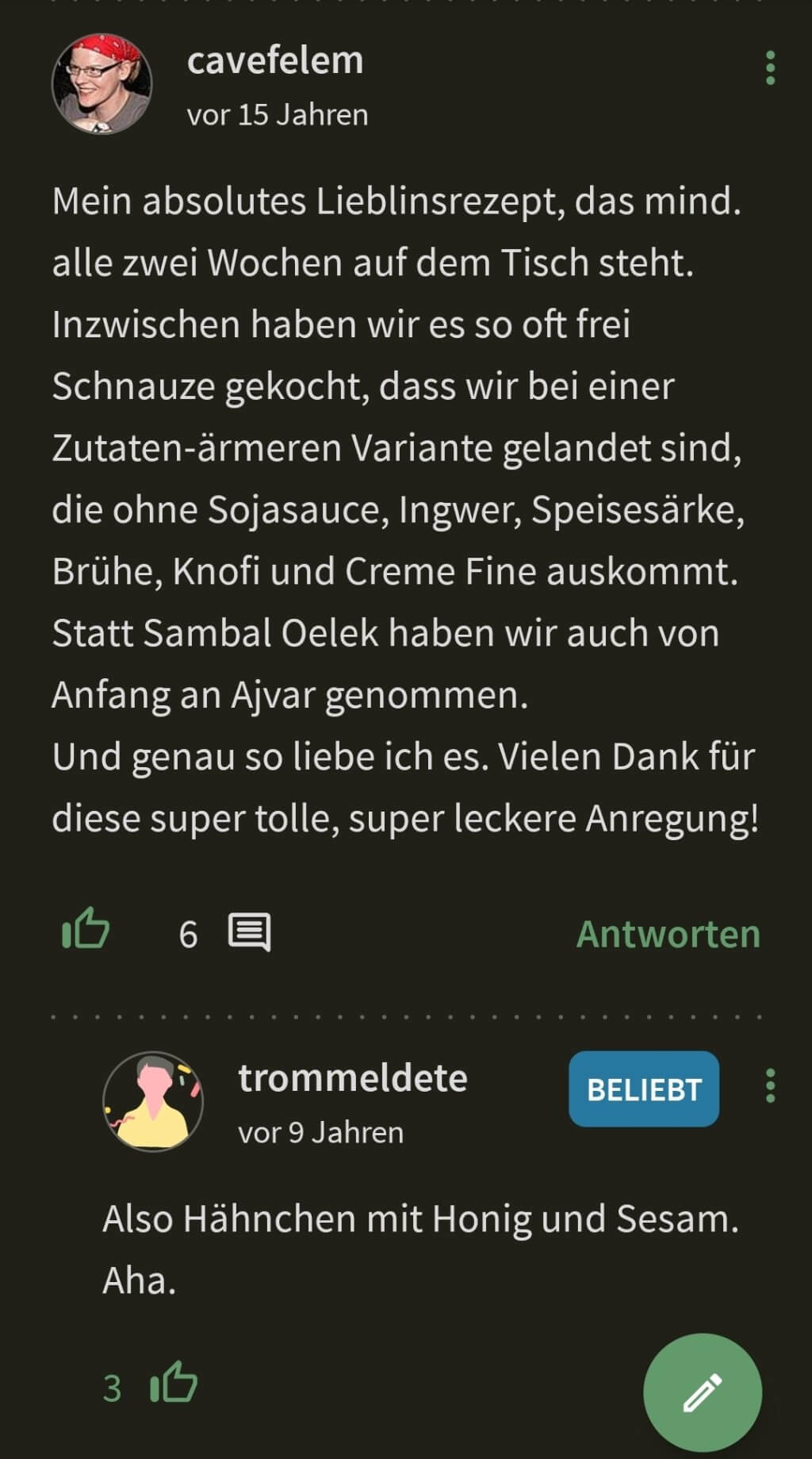
Task: Open cavefelem's username link
Action: [x=275, y=61]
